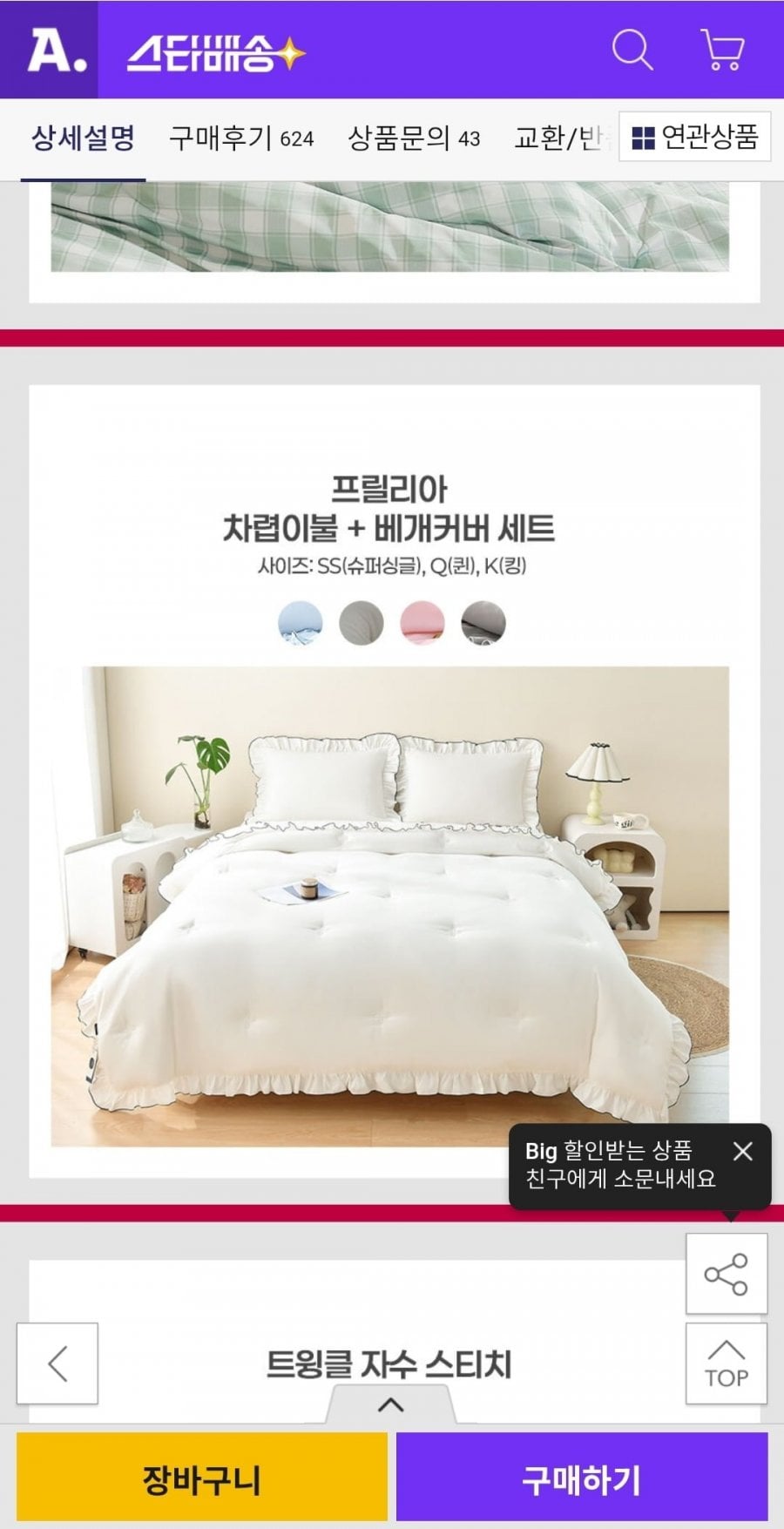
Task: Open the 연관상품 related products button
Action: 694,137
